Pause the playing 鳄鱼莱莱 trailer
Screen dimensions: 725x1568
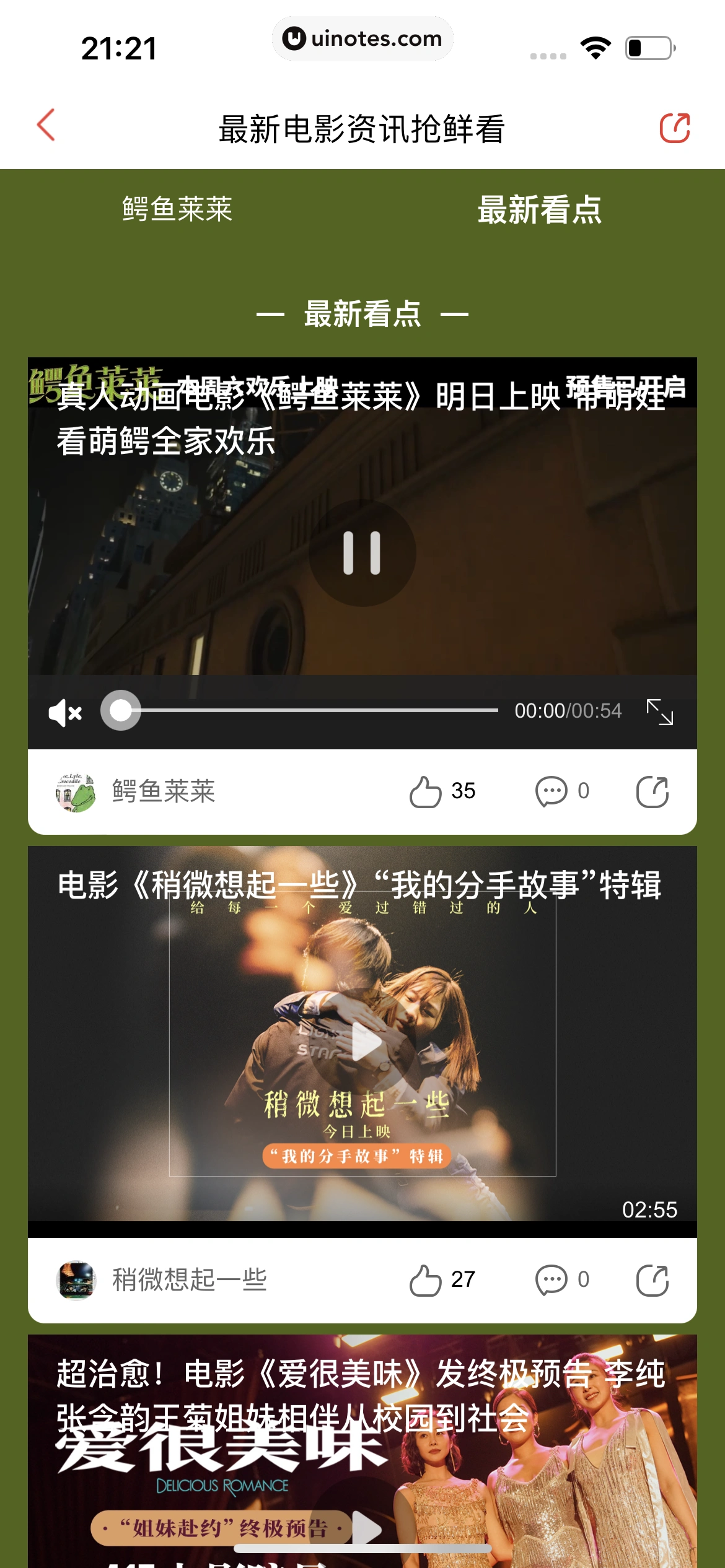point(362,554)
